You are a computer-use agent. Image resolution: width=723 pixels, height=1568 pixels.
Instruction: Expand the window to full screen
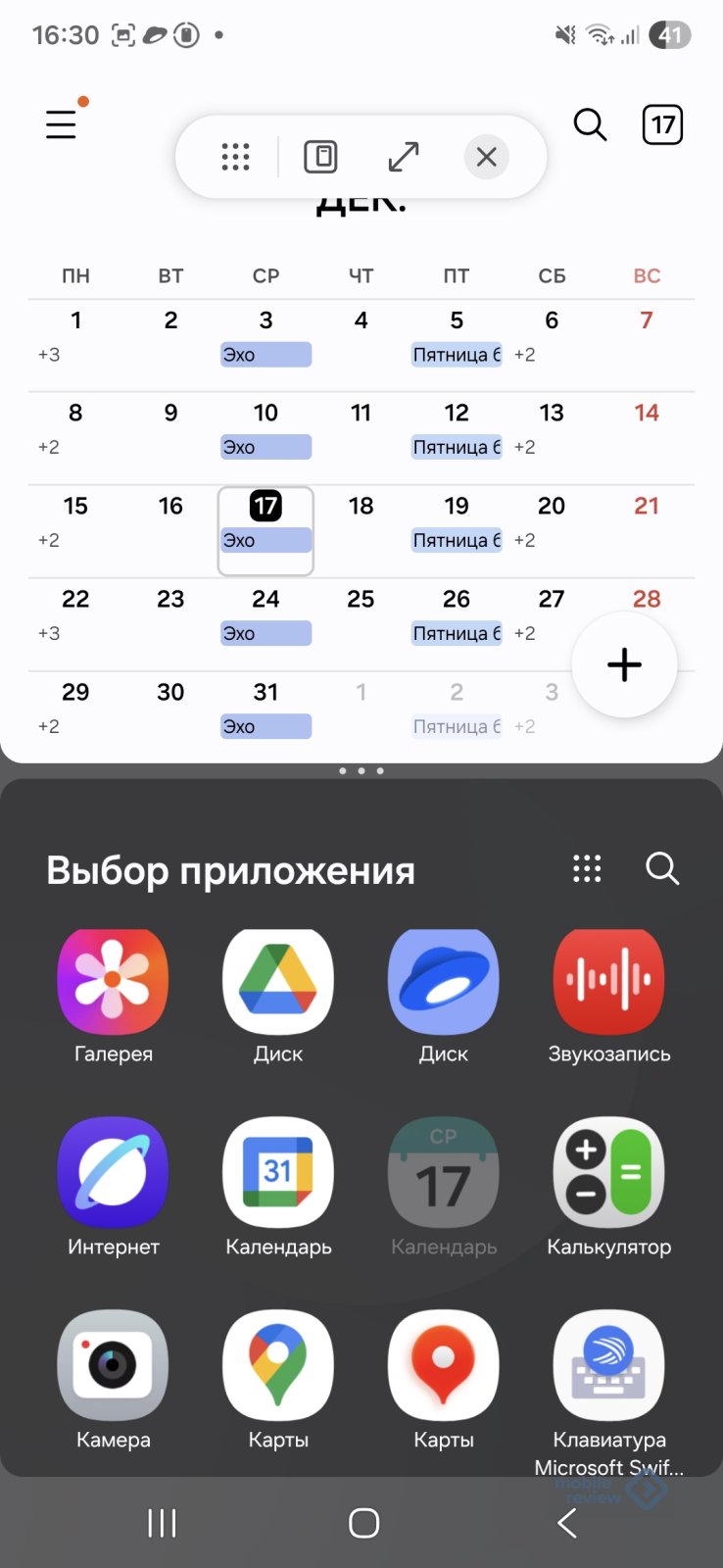404,157
